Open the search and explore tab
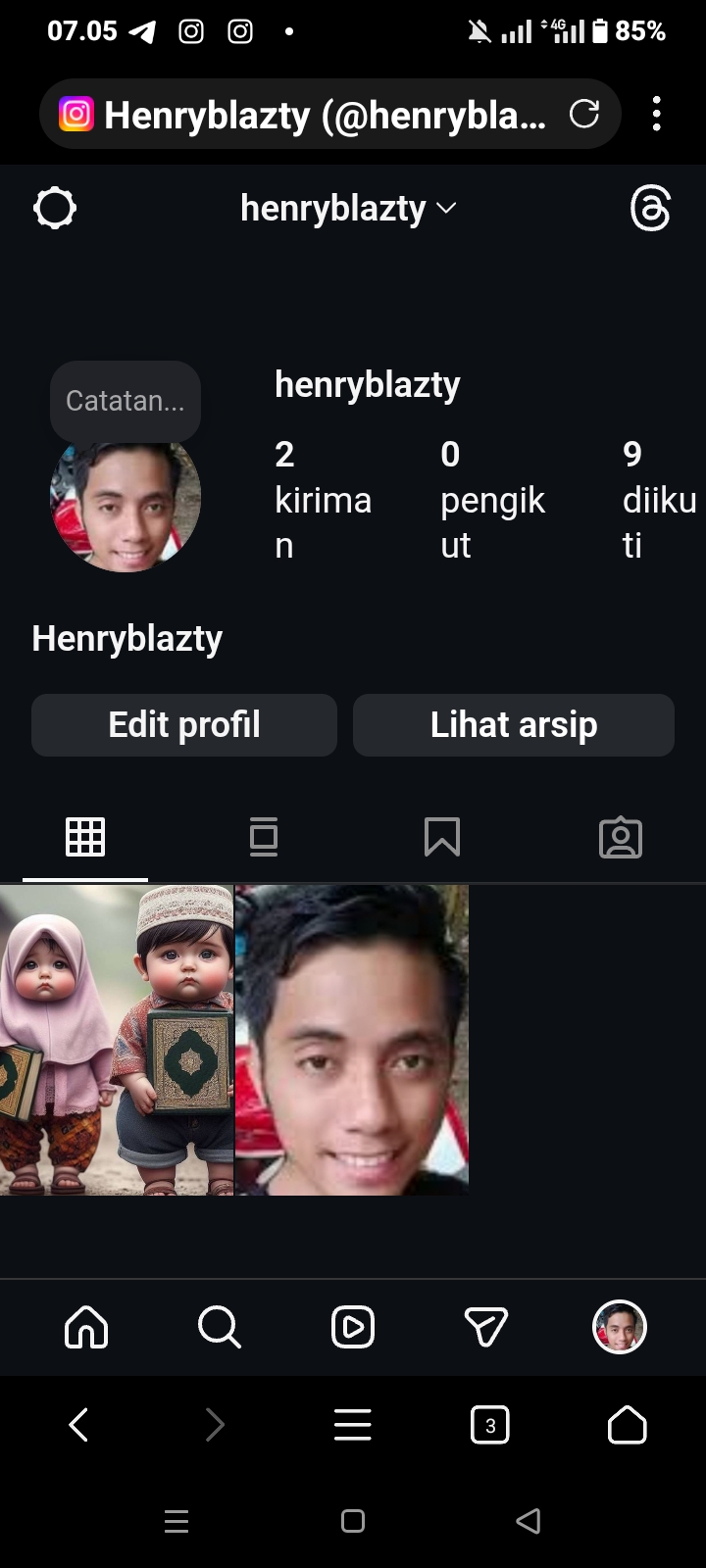 pyautogui.click(x=219, y=1328)
